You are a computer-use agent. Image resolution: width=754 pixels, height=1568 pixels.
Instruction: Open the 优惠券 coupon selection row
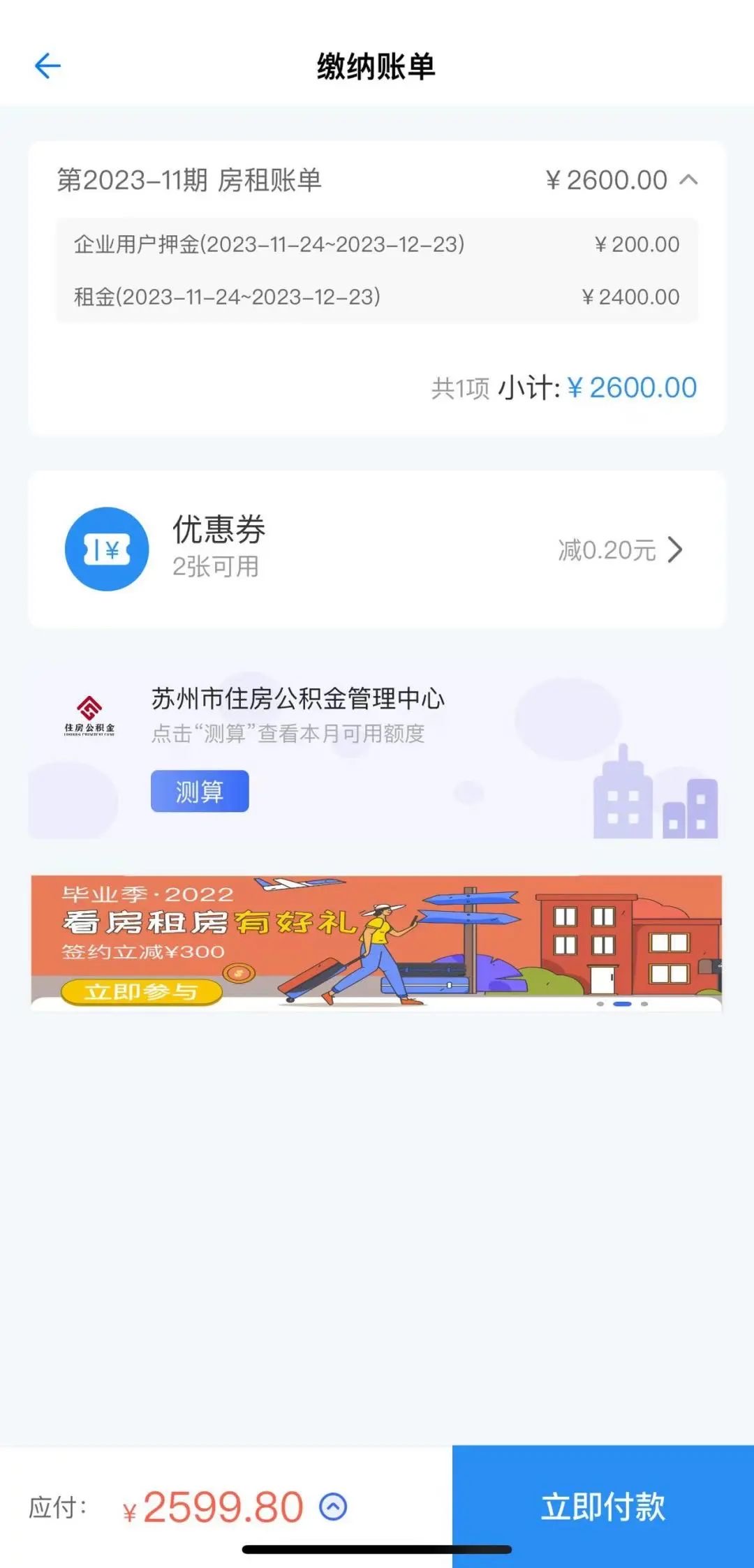point(377,549)
